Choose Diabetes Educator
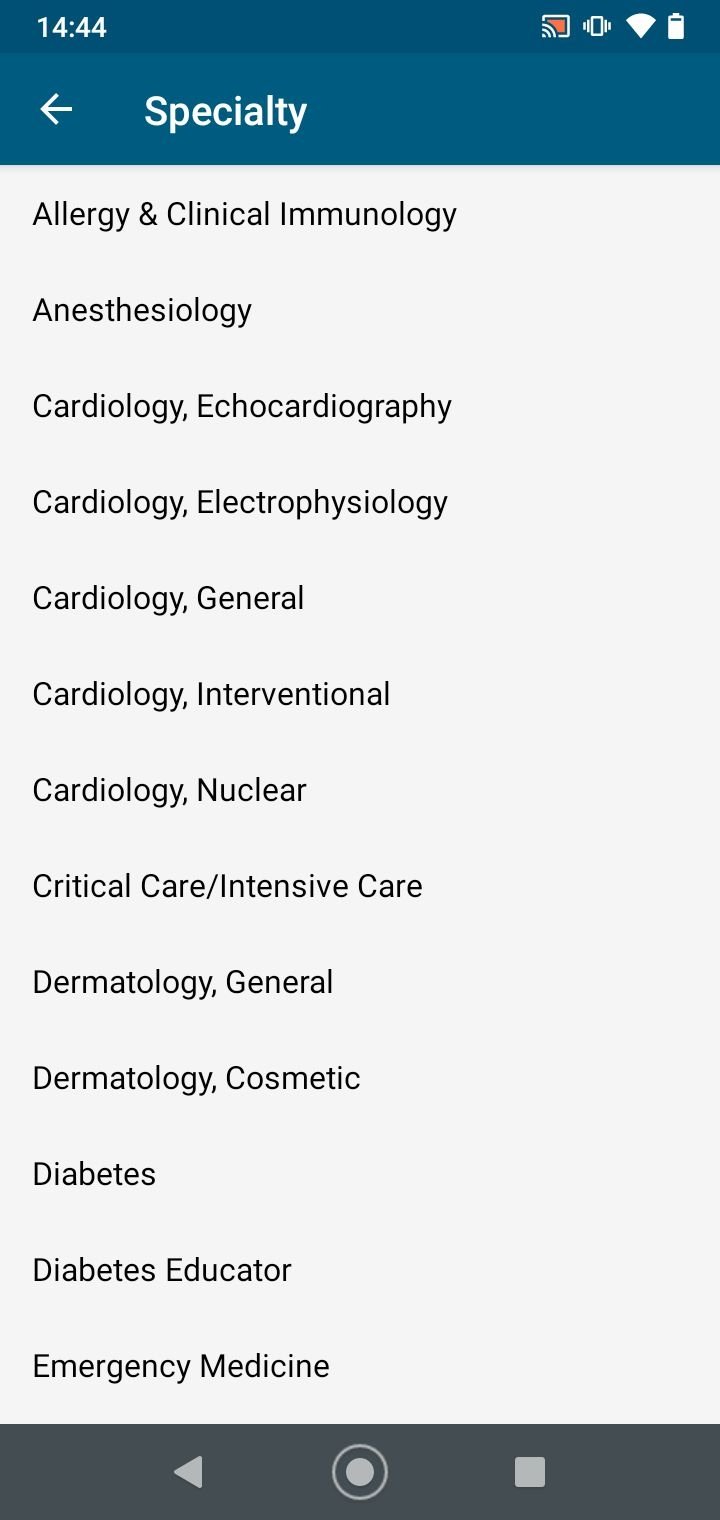 coord(360,1270)
